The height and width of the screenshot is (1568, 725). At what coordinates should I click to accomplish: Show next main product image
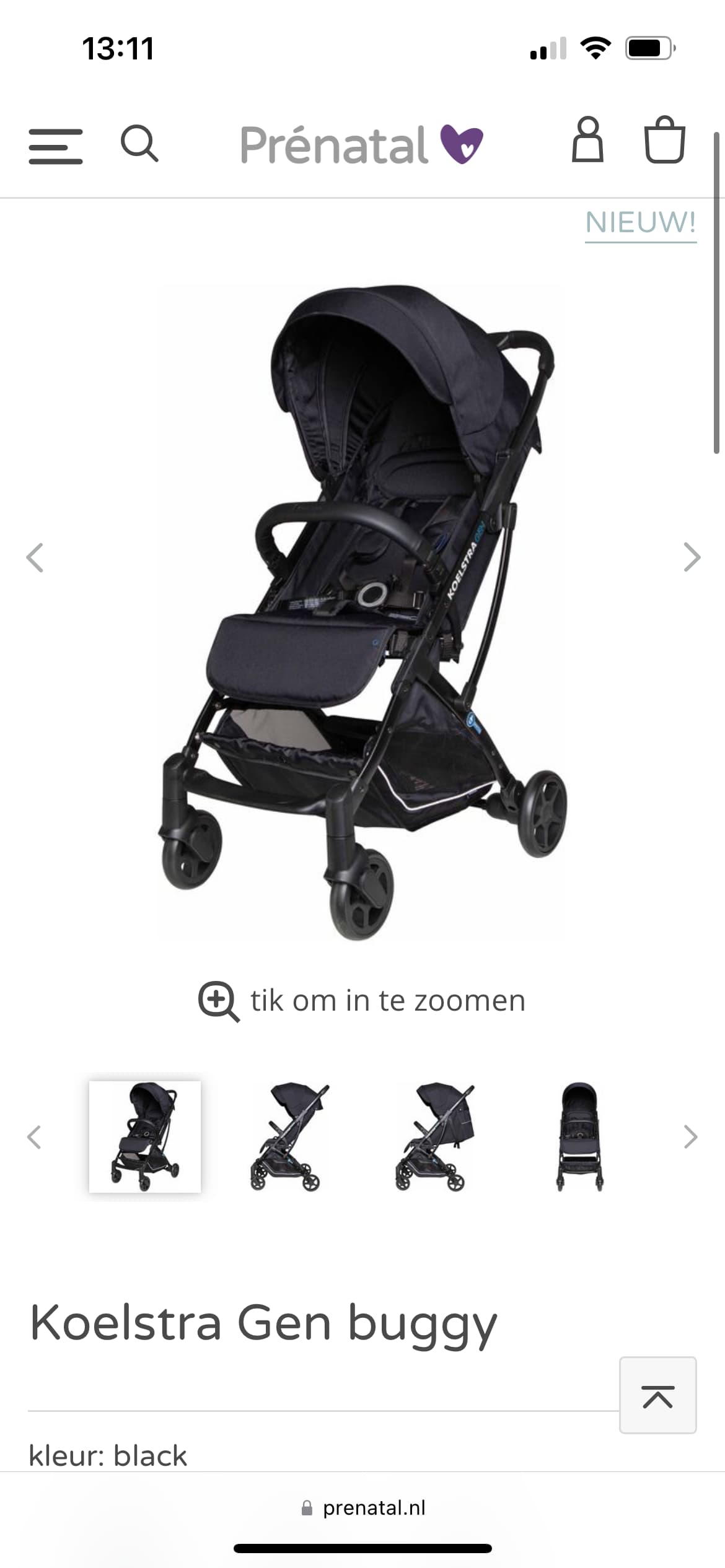tap(691, 557)
